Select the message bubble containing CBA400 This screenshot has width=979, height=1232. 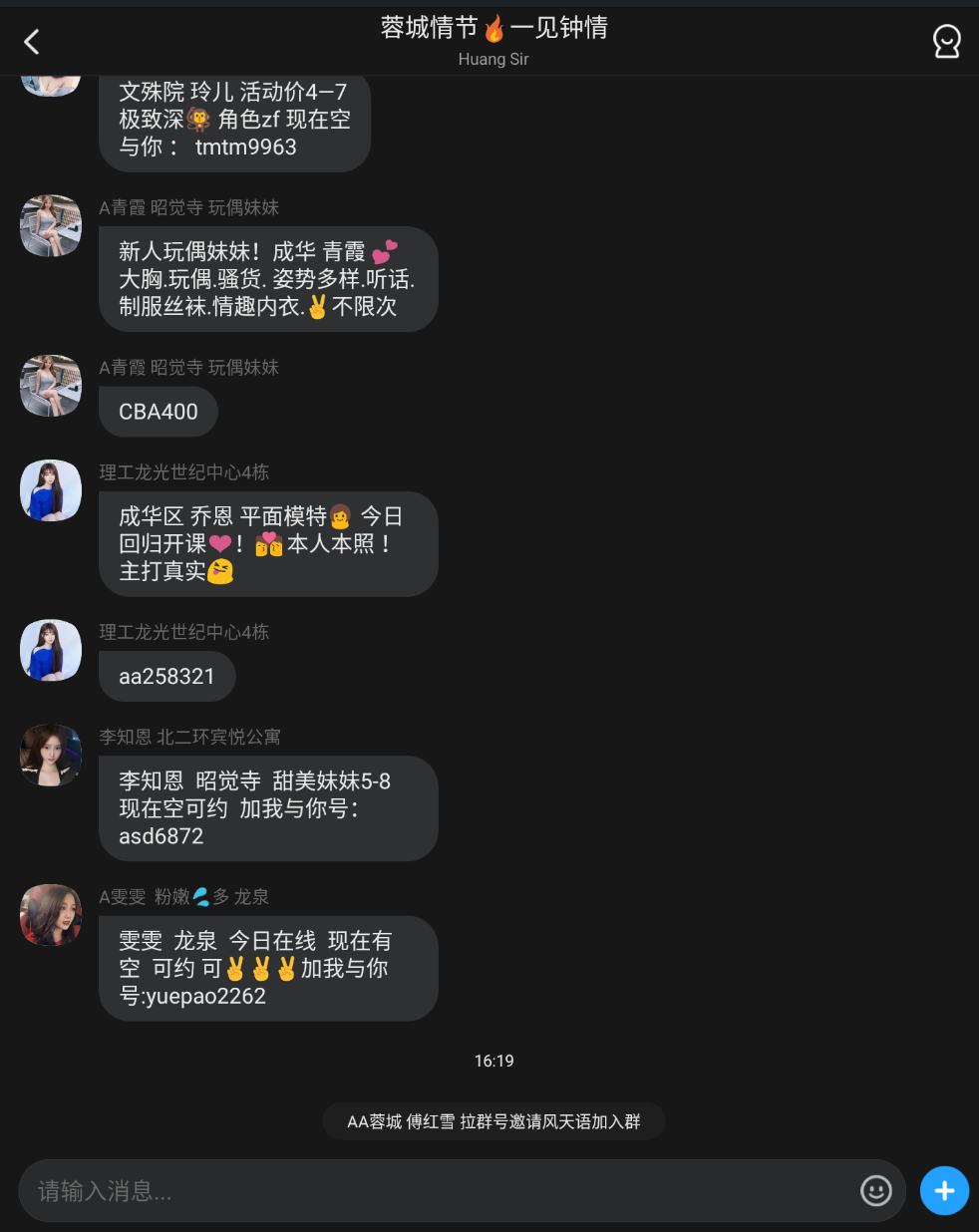[x=158, y=411]
